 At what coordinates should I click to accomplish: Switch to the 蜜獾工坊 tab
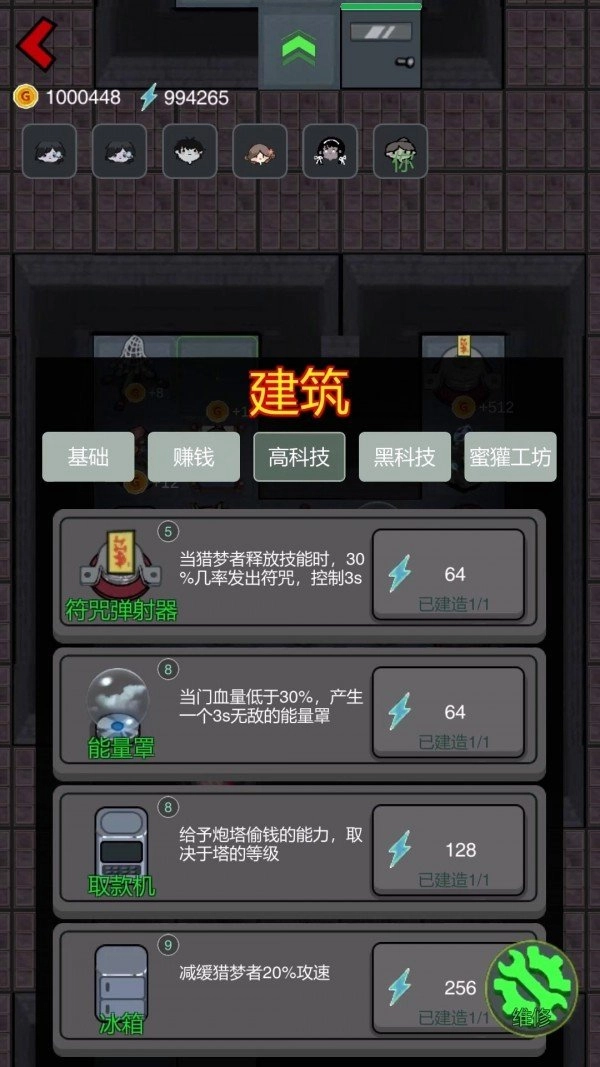coord(510,457)
